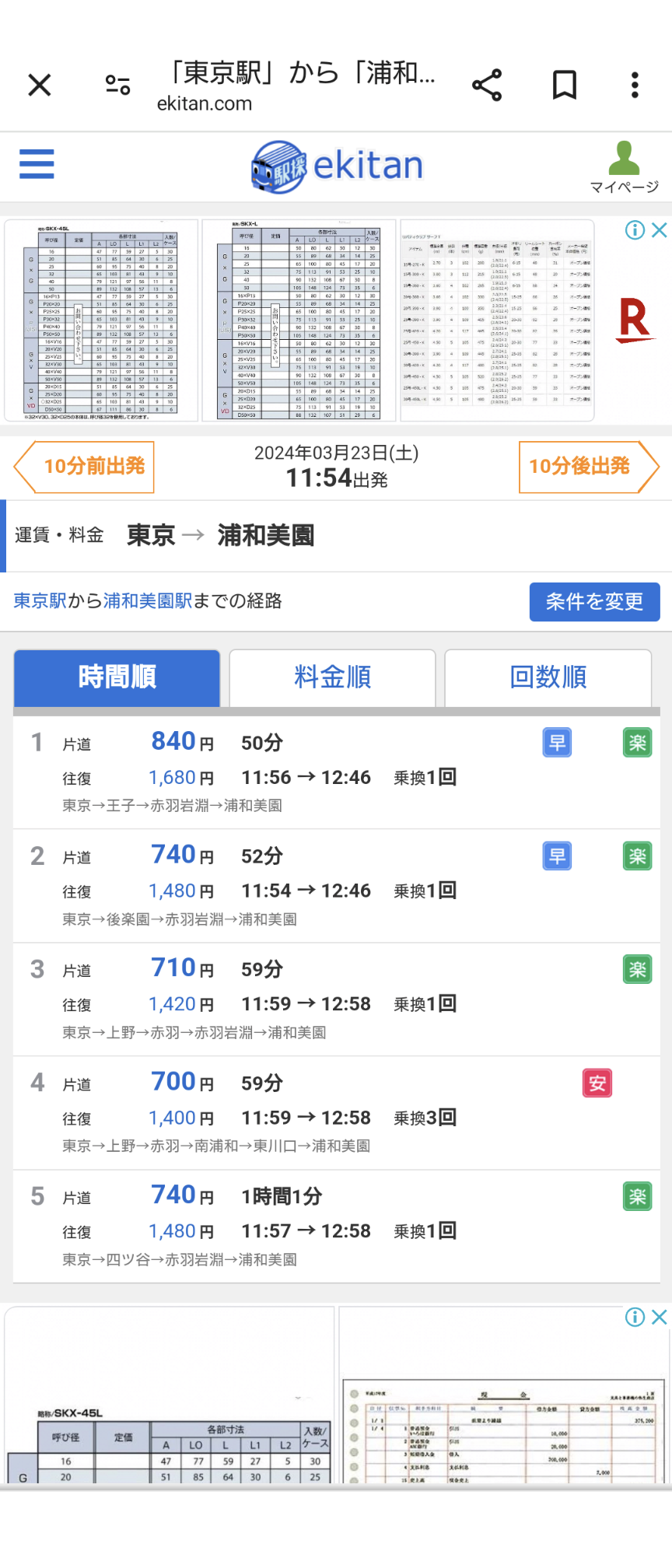Open the ekitan hamburger menu
The image size is (672, 1568).
(37, 164)
